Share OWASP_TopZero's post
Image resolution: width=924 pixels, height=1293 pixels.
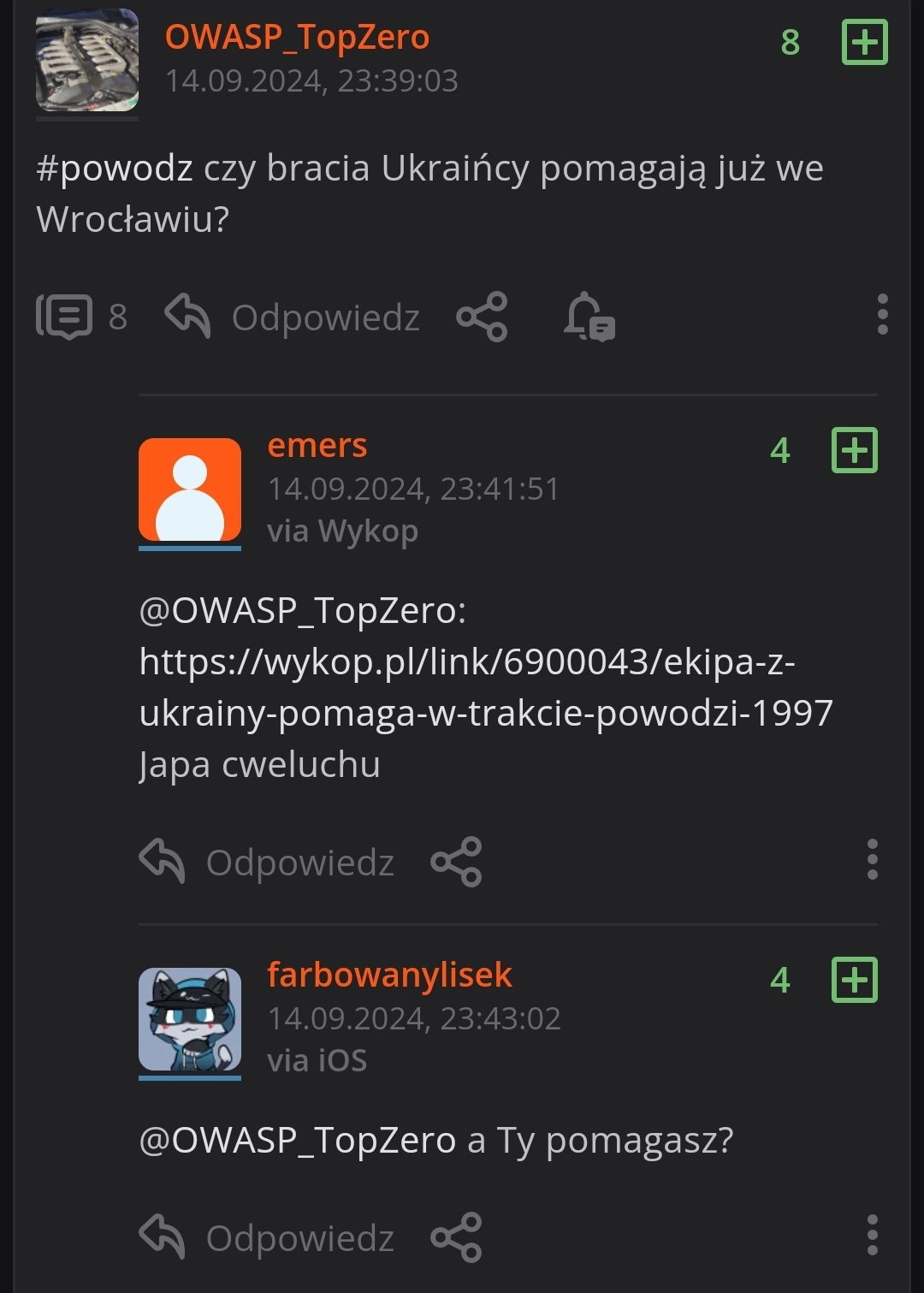[482, 317]
